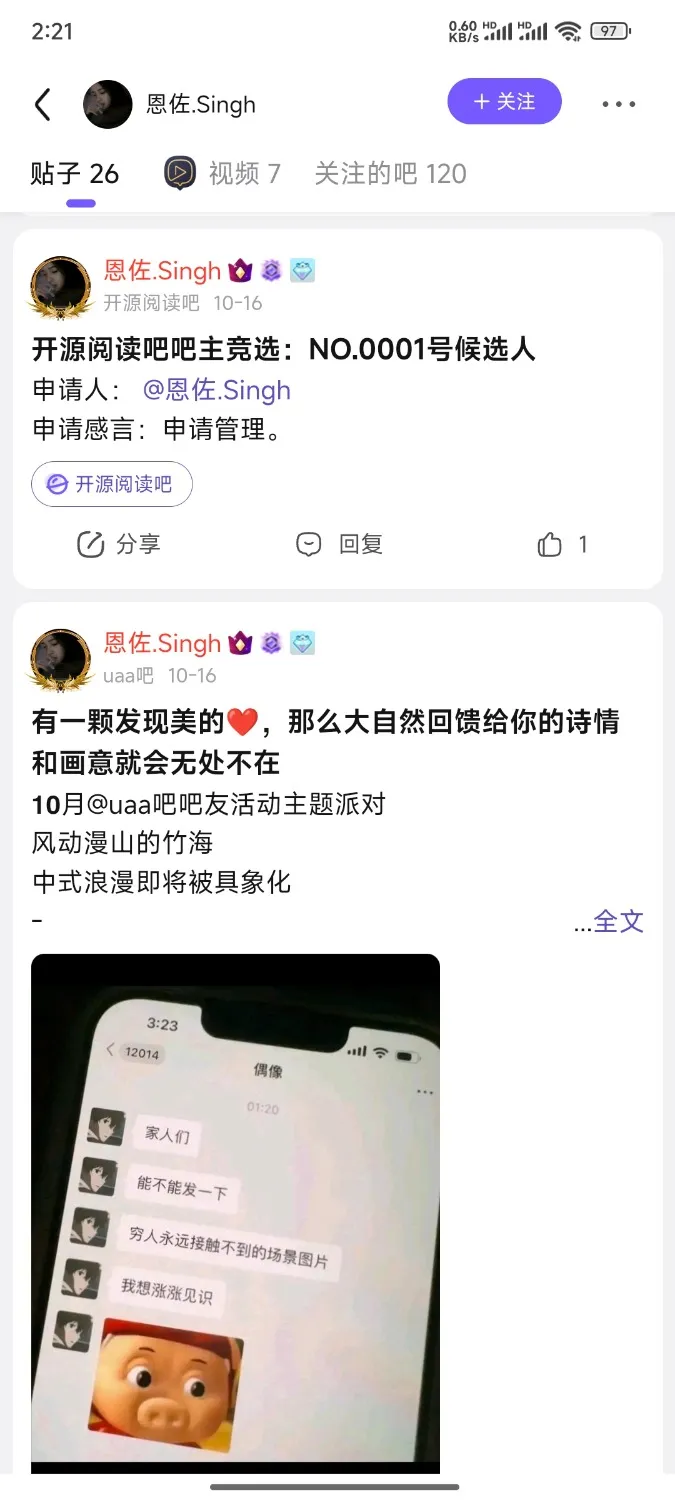This screenshot has height=1500, width=675.
Task: Open the 开源阅读吧 chip
Action: click(112, 484)
